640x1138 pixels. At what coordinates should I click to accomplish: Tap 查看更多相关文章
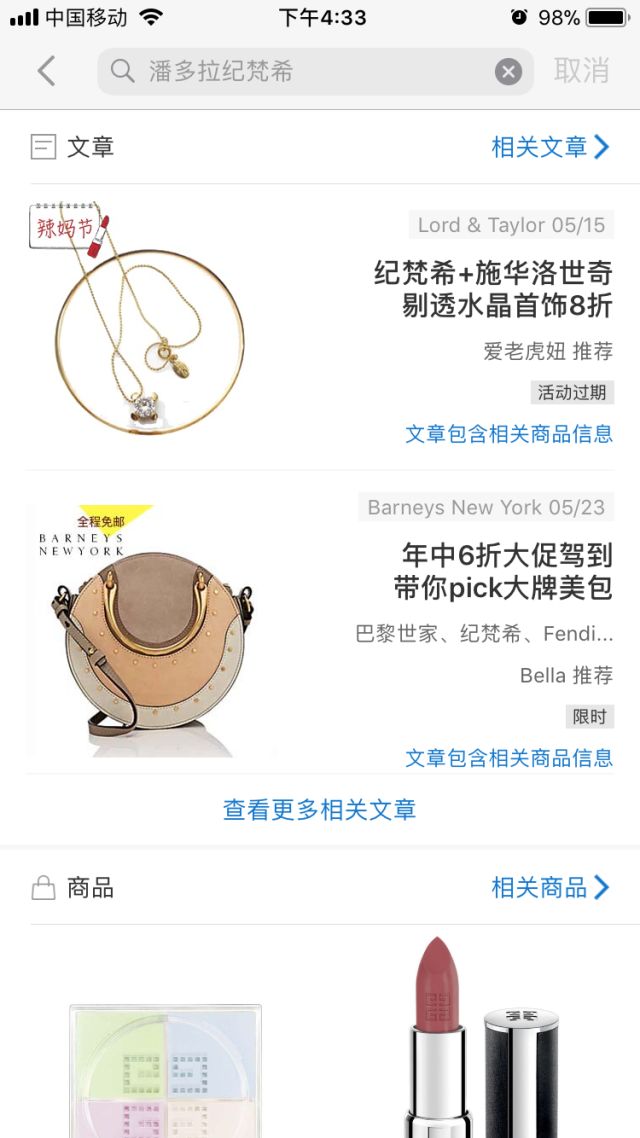pos(319,809)
